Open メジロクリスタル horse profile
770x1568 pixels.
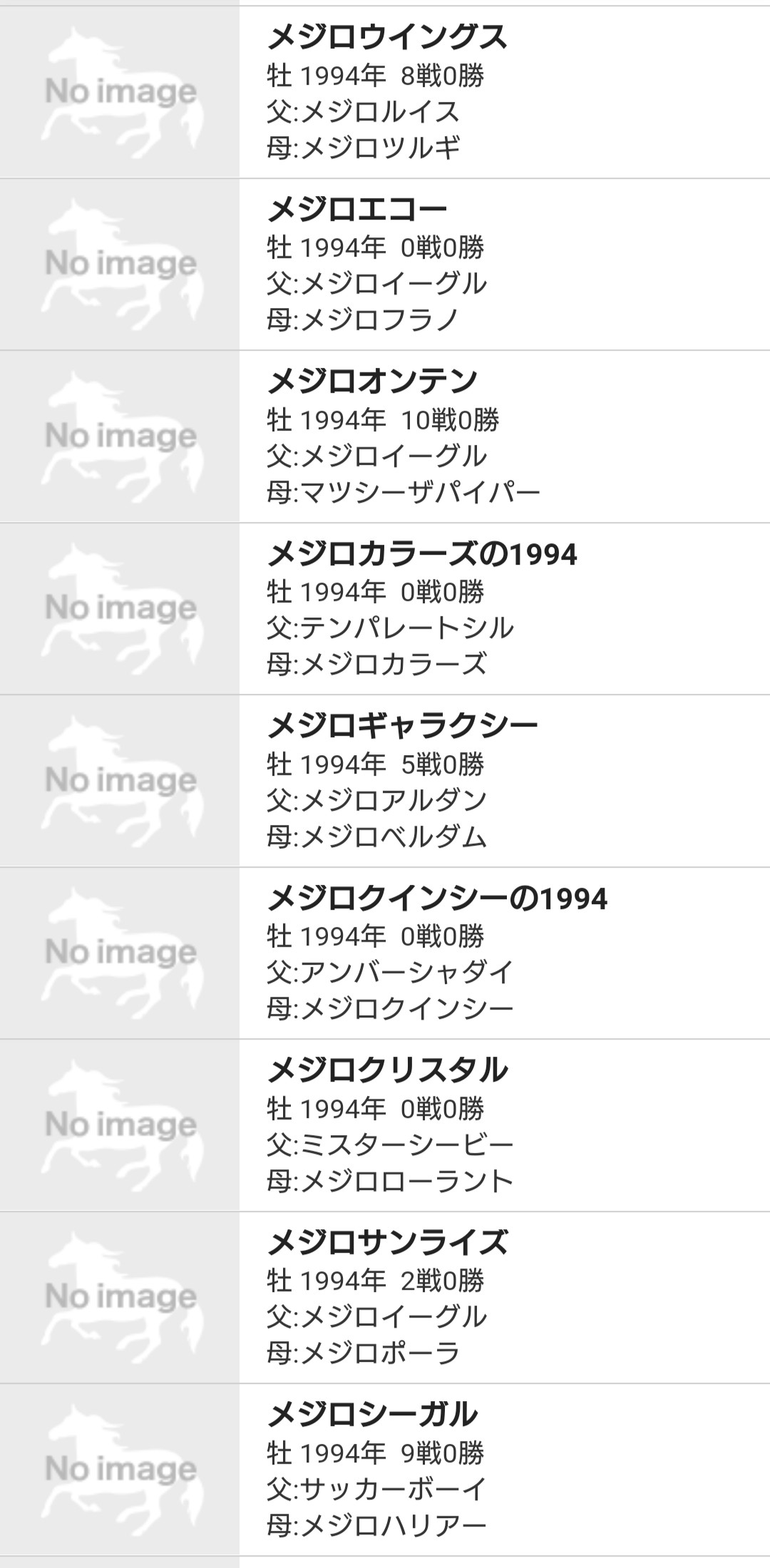point(385,1125)
